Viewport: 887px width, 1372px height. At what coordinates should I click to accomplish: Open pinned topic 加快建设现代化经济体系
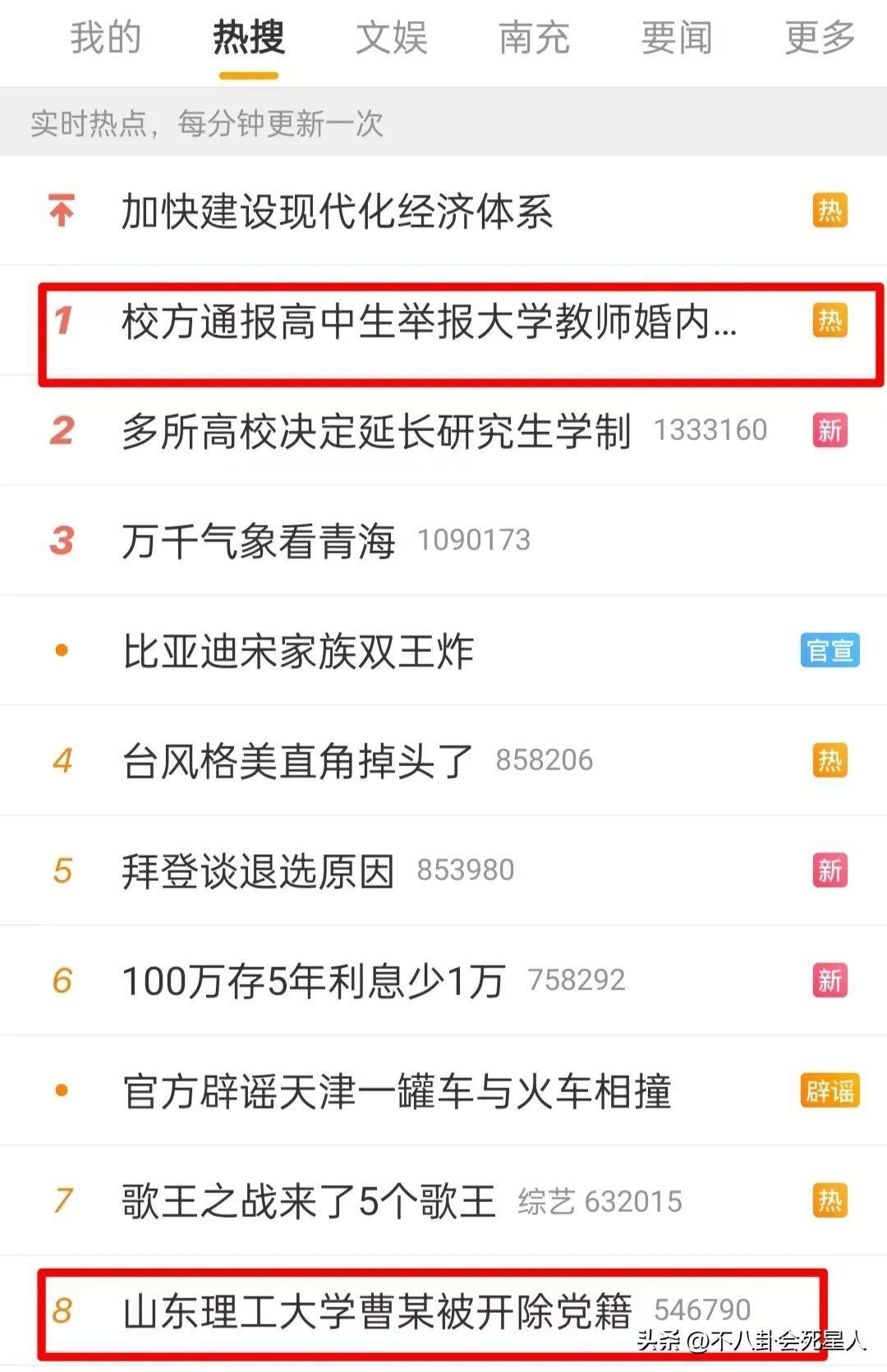pyautogui.click(x=337, y=211)
